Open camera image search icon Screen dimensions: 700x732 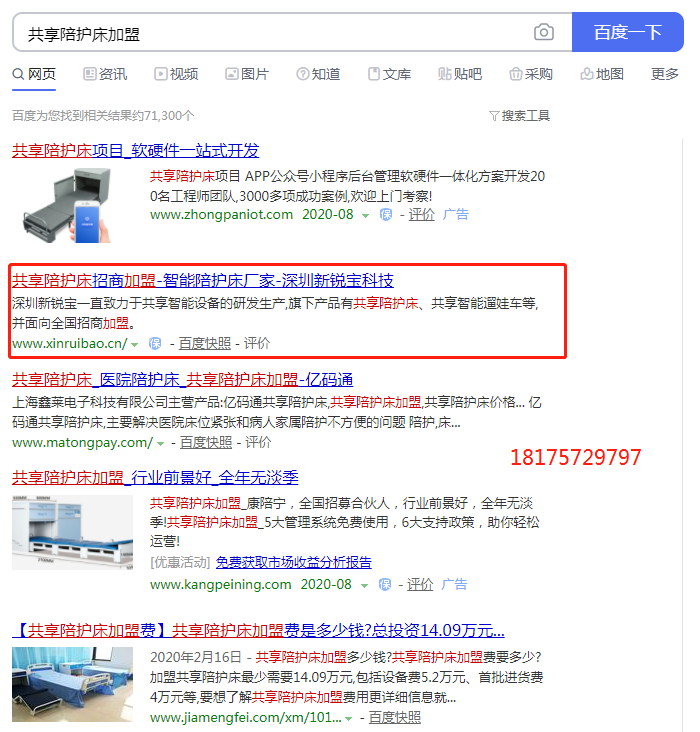(544, 33)
